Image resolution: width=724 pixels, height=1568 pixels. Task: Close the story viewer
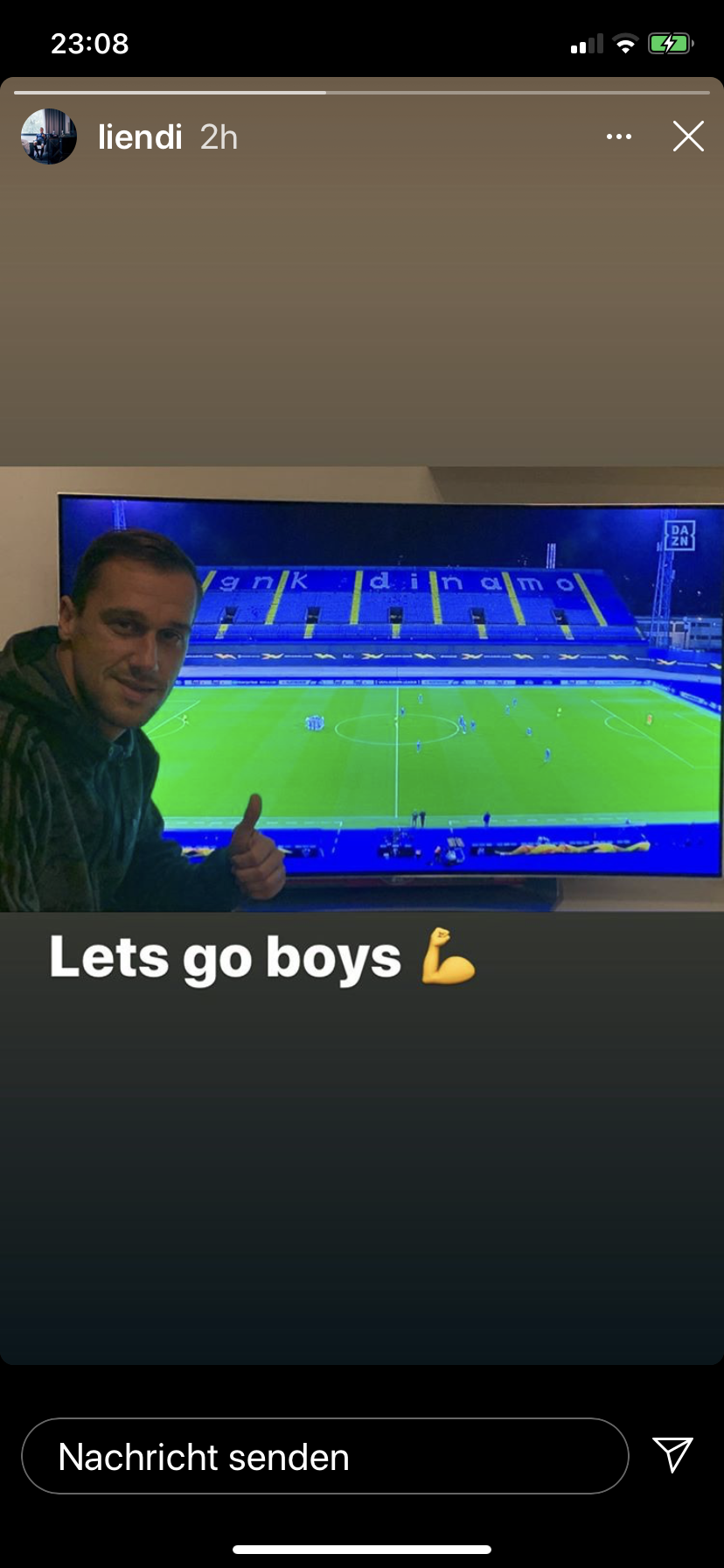click(688, 136)
